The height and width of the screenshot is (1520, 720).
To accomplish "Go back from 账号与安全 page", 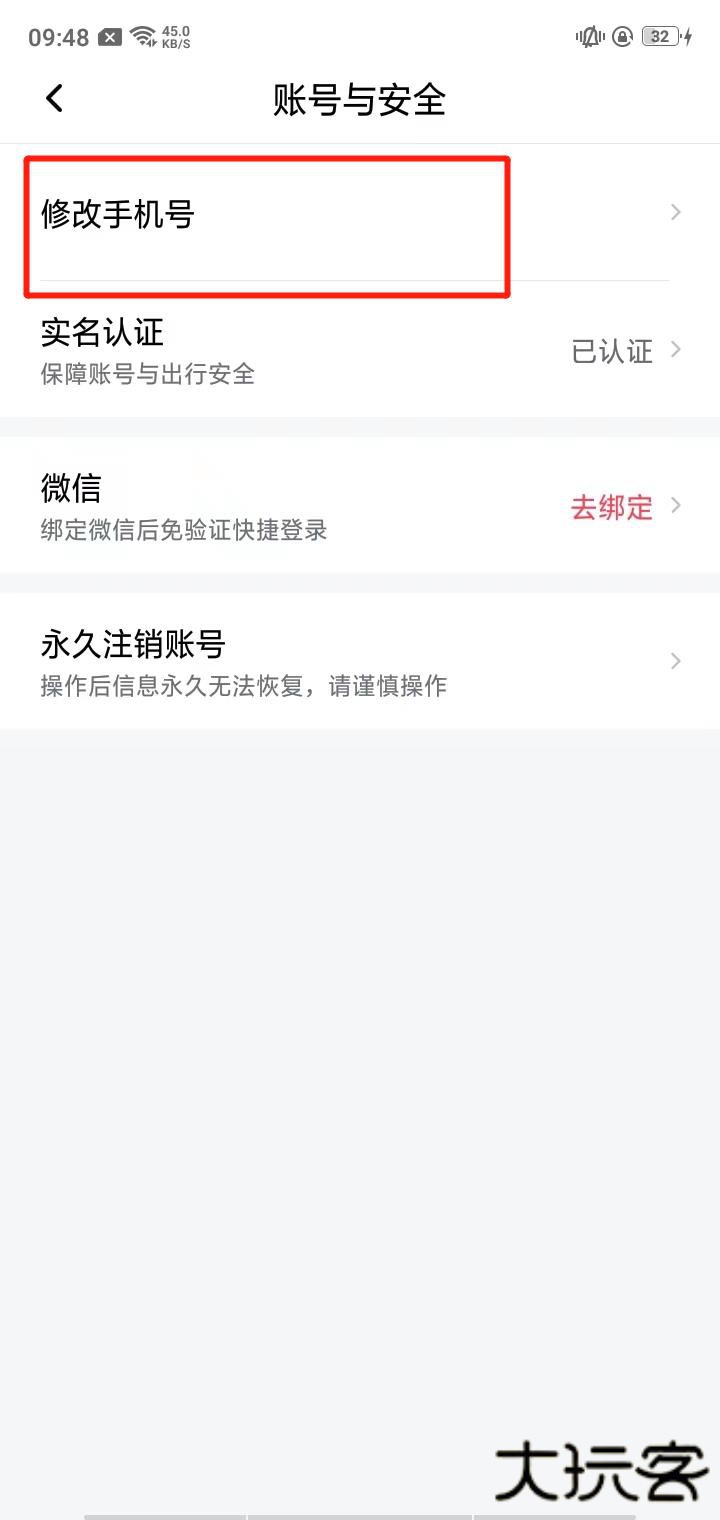I will [x=54, y=98].
